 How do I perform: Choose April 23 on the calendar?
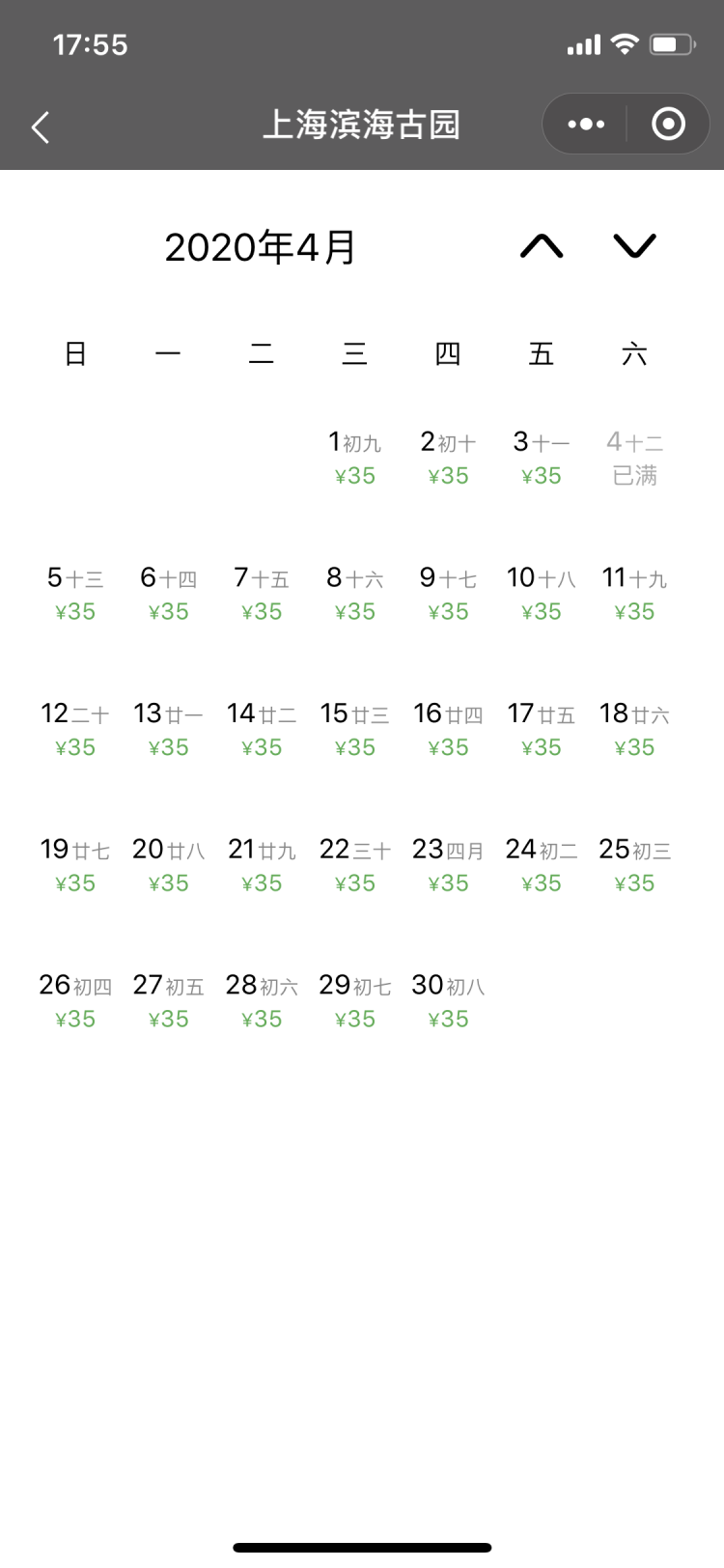pos(448,866)
